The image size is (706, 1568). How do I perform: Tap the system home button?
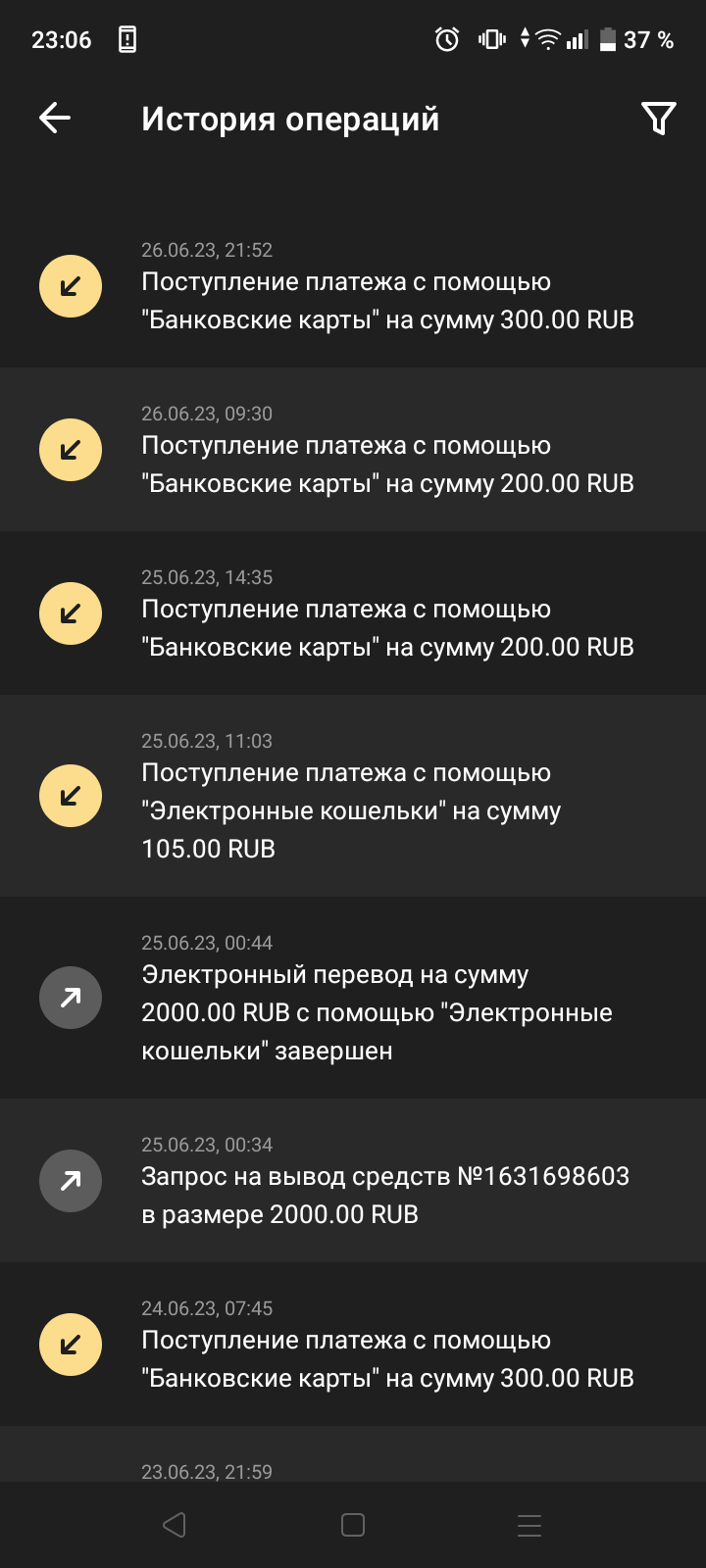pos(353,1525)
